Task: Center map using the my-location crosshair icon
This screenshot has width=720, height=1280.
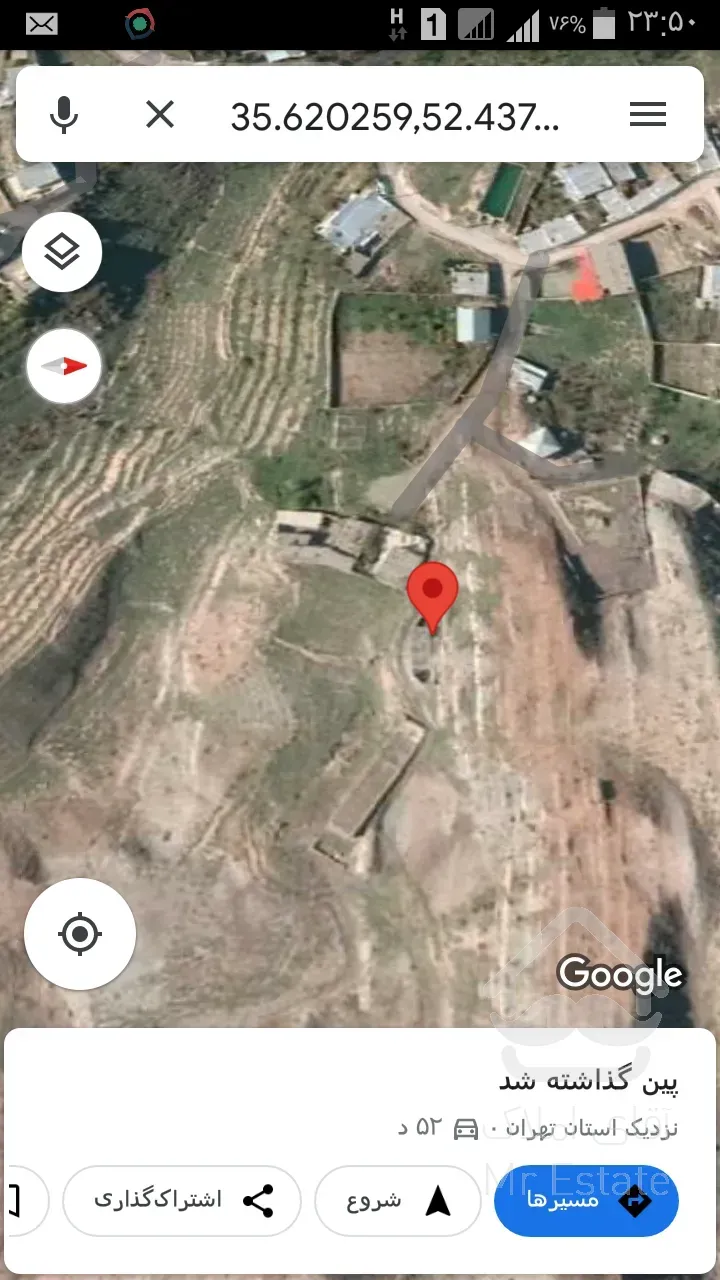Action: tap(79, 933)
